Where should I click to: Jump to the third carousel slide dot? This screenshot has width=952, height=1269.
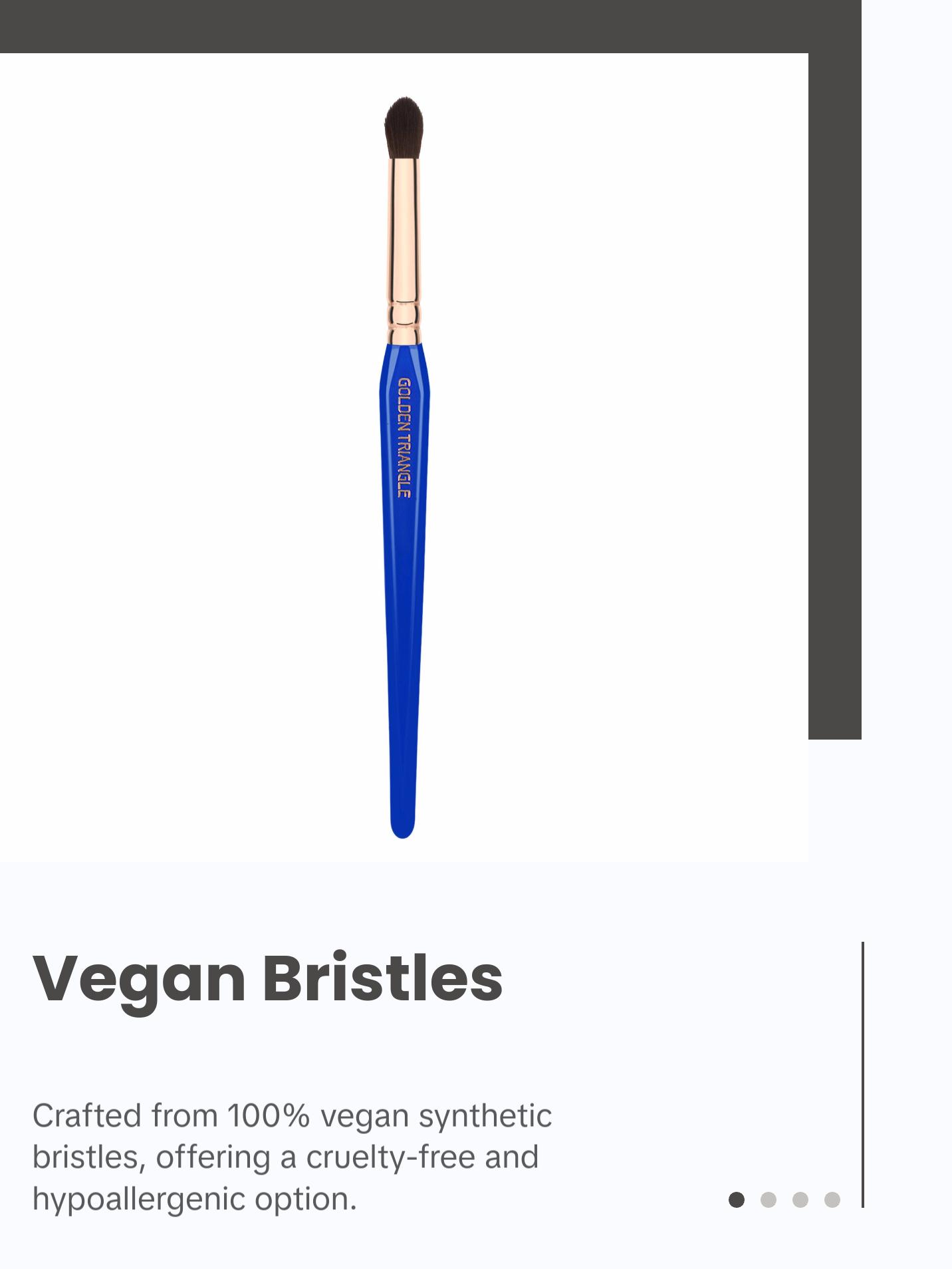pos(800,1199)
